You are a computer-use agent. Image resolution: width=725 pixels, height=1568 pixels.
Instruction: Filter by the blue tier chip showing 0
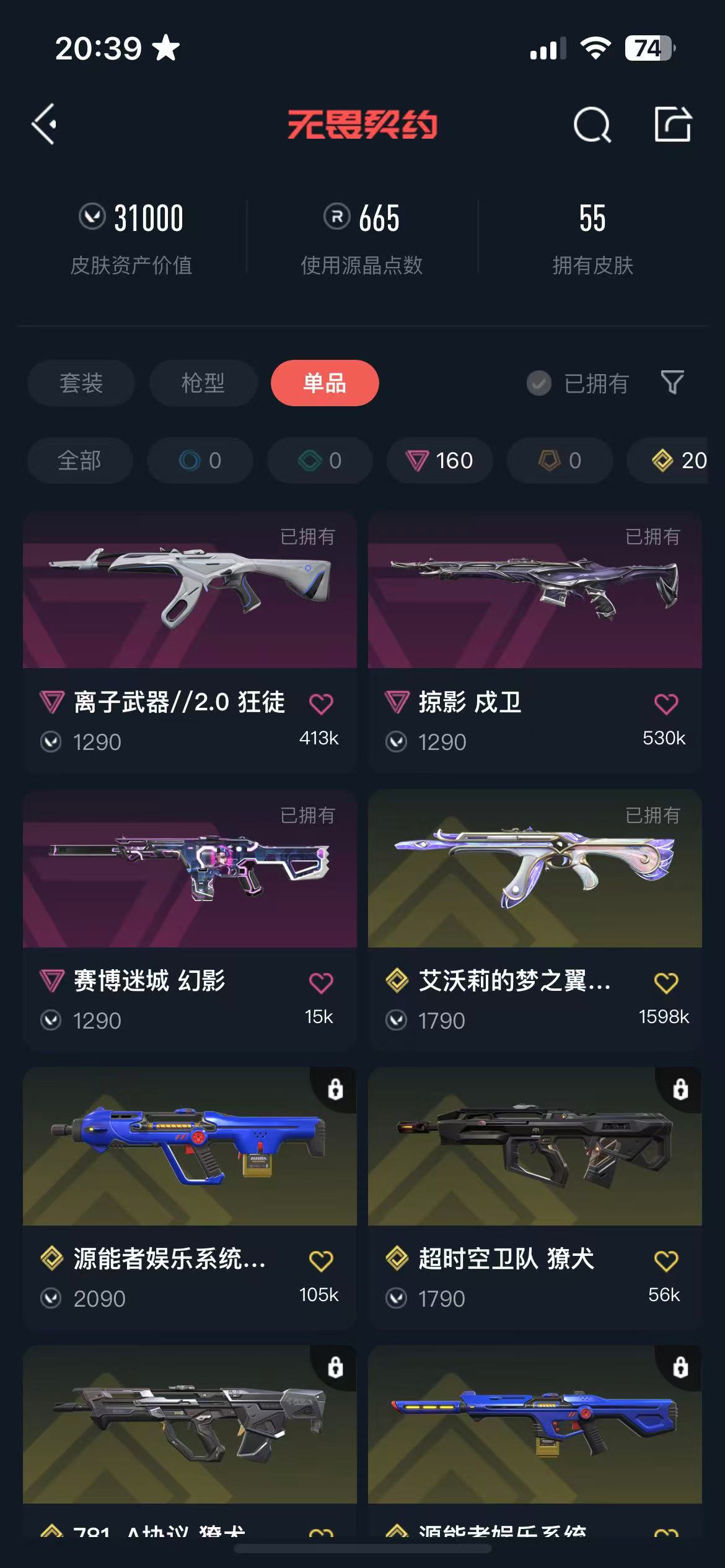tap(200, 461)
